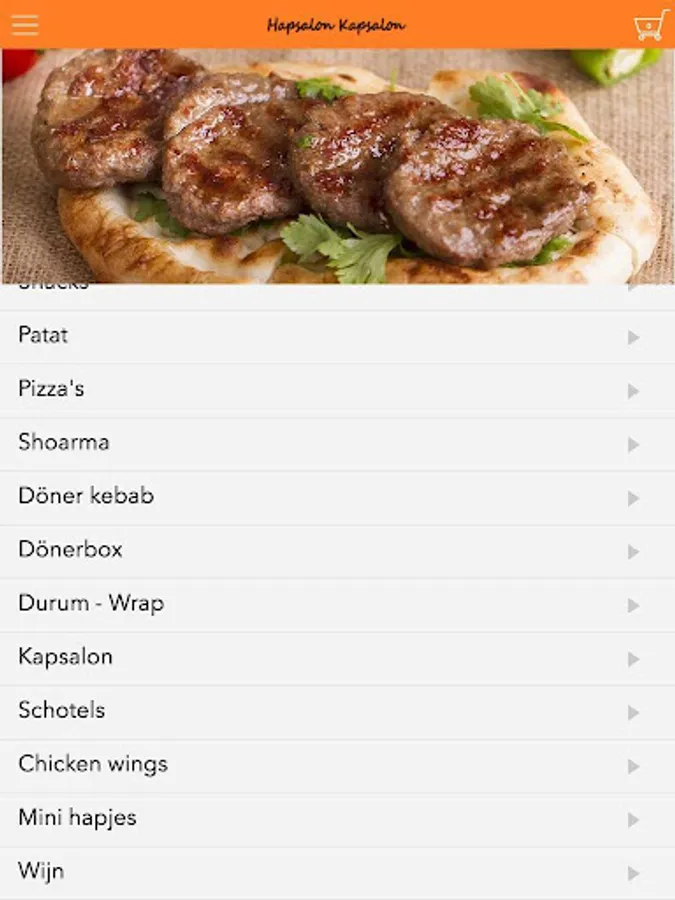Open the Dönerbox category
675x900 pixels.
337,551
